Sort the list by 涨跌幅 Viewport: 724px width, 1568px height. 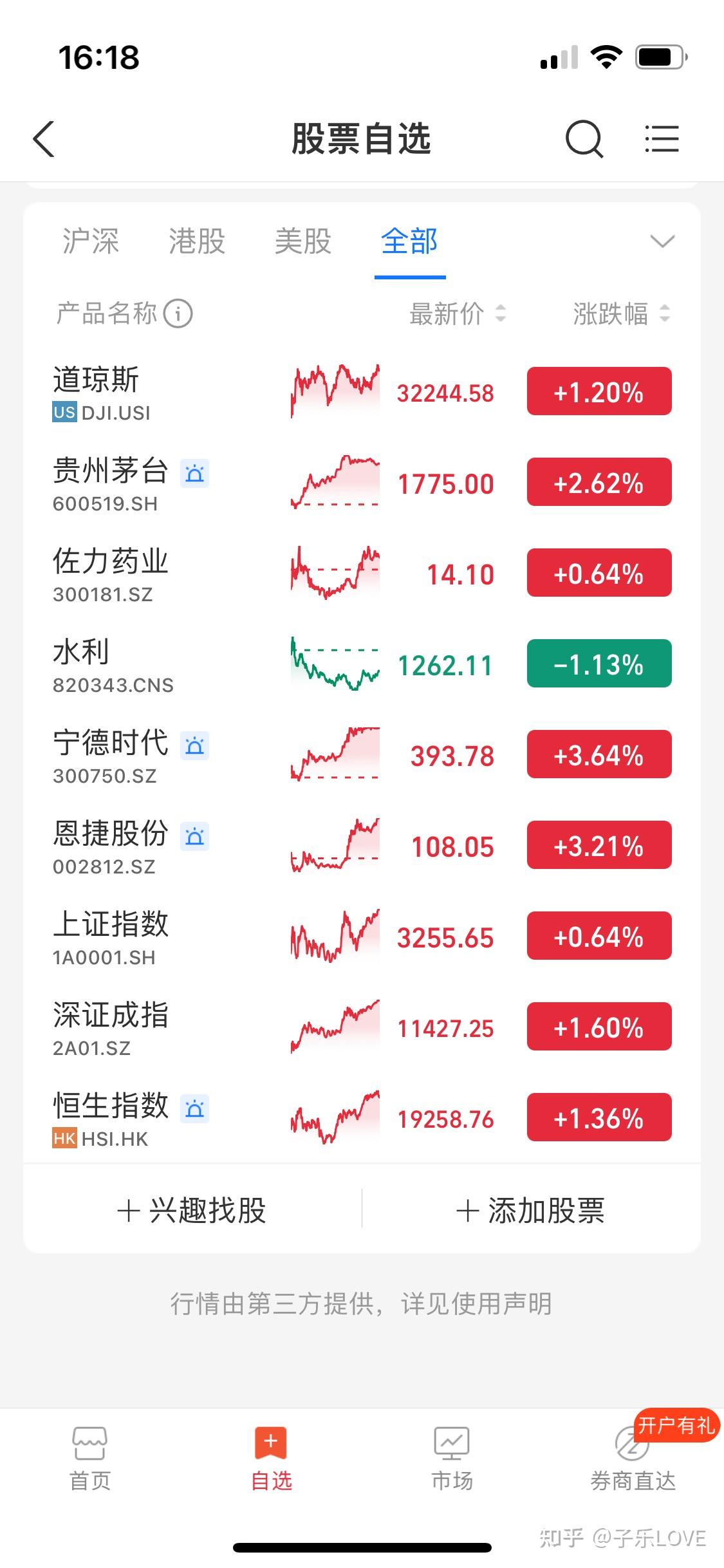point(622,314)
